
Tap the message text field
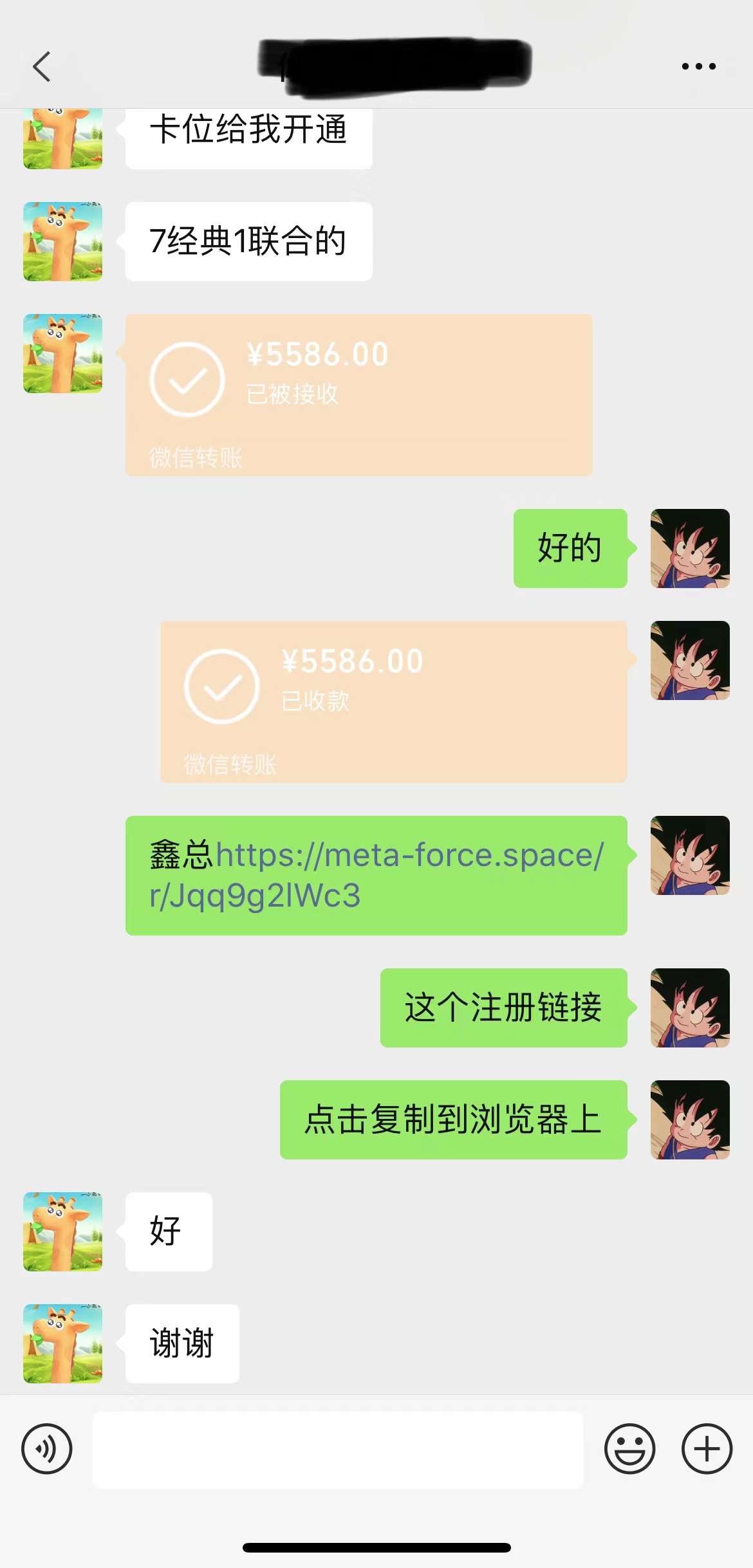[338, 1449]
